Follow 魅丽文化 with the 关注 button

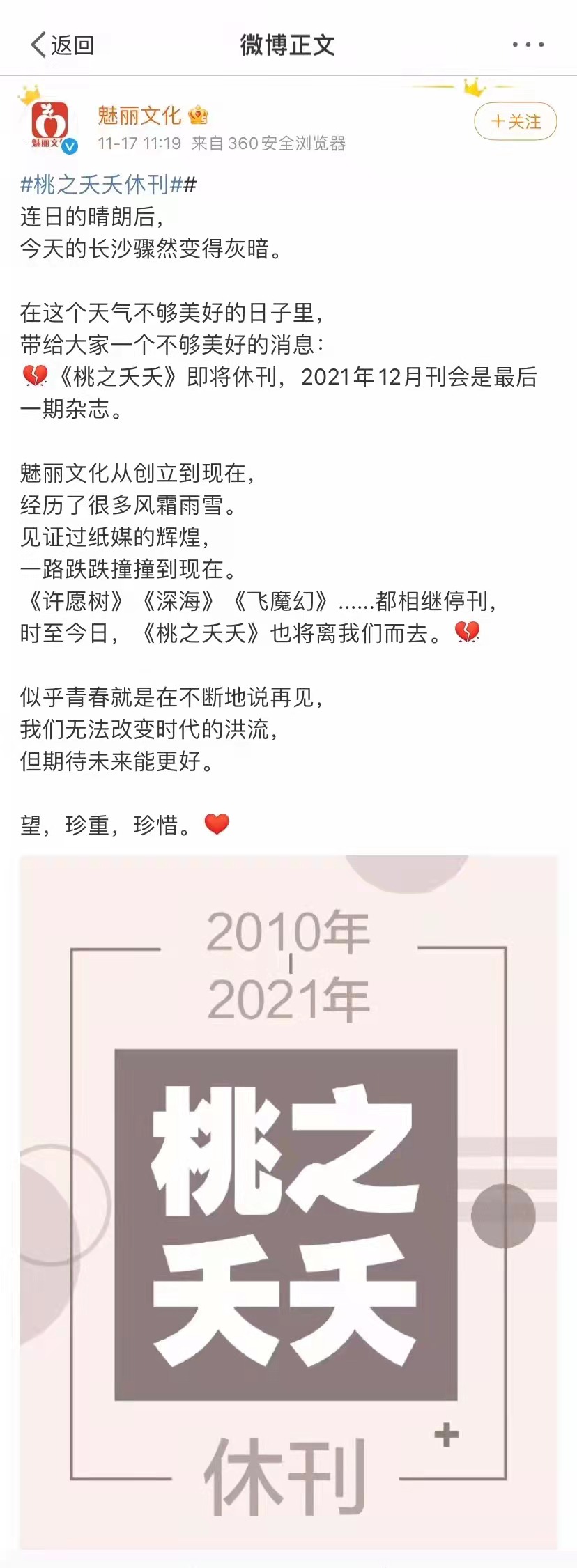(516, 122)
